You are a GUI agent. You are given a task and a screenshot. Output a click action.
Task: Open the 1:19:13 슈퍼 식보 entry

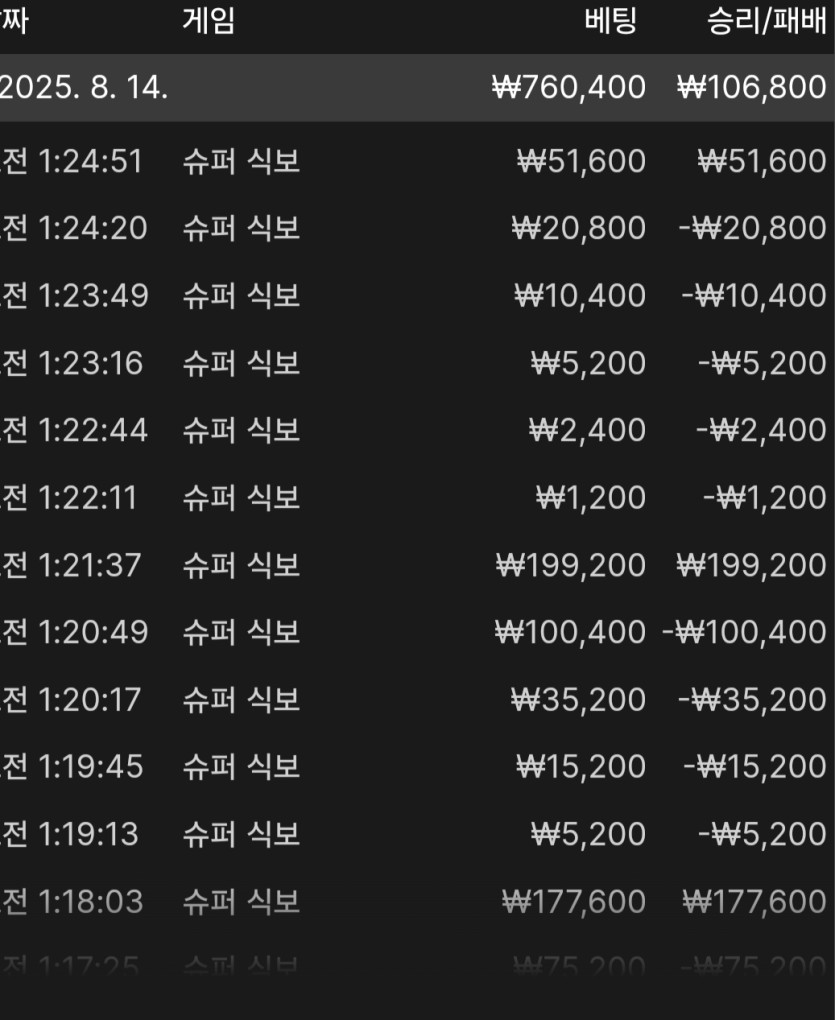(x=417, y=834)
